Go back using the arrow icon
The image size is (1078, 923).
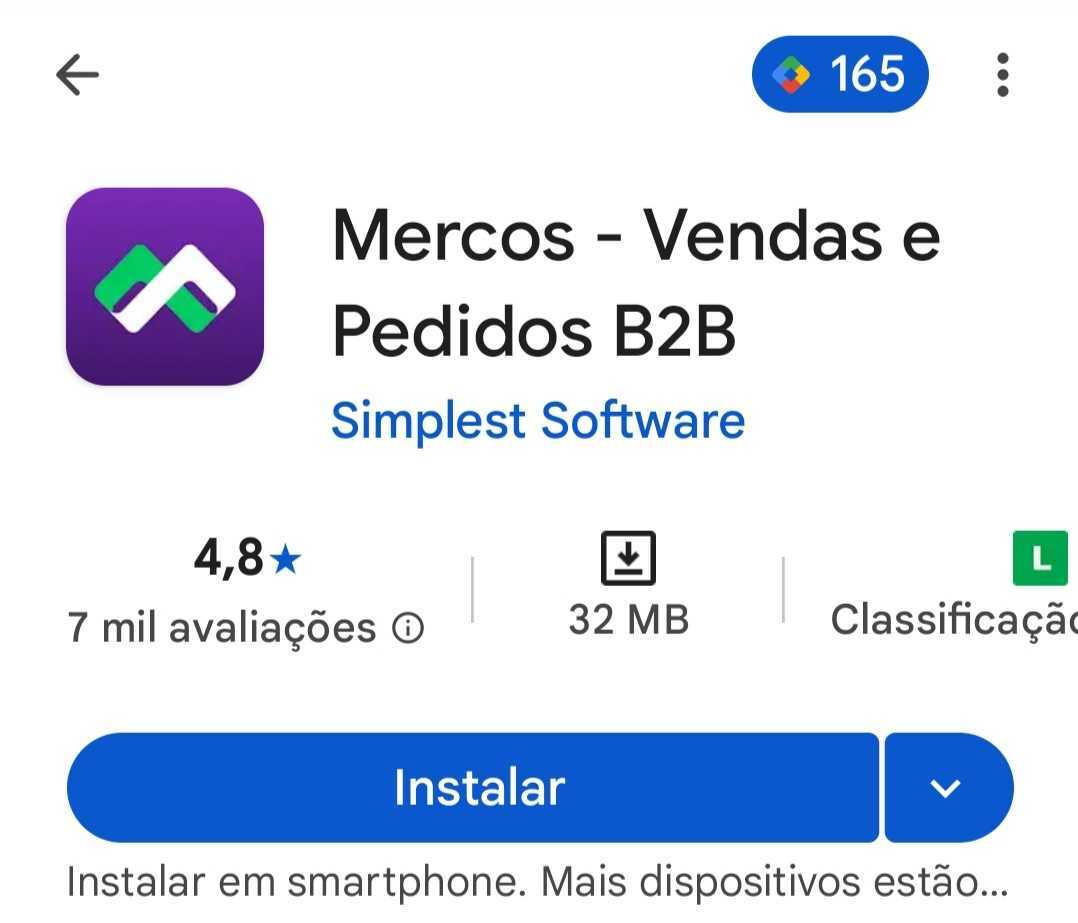click(x=77, y=74)
